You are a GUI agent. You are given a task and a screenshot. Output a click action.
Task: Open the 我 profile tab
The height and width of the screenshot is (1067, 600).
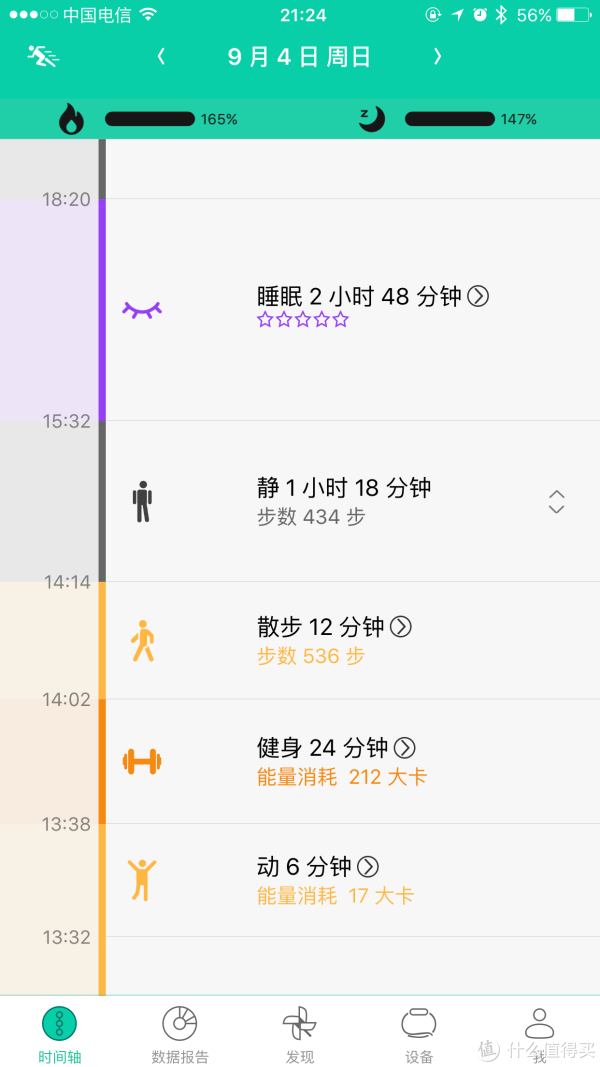[x=539, y=1033]
